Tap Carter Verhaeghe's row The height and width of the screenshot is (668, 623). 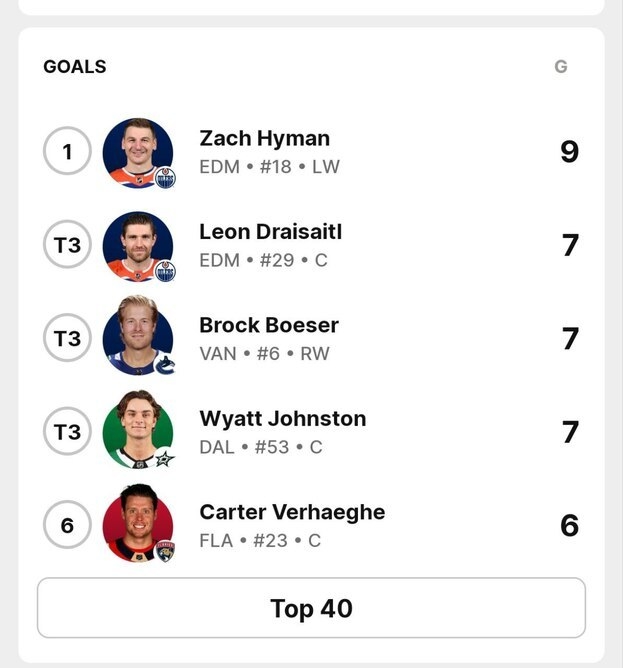[x=291, y=513]
